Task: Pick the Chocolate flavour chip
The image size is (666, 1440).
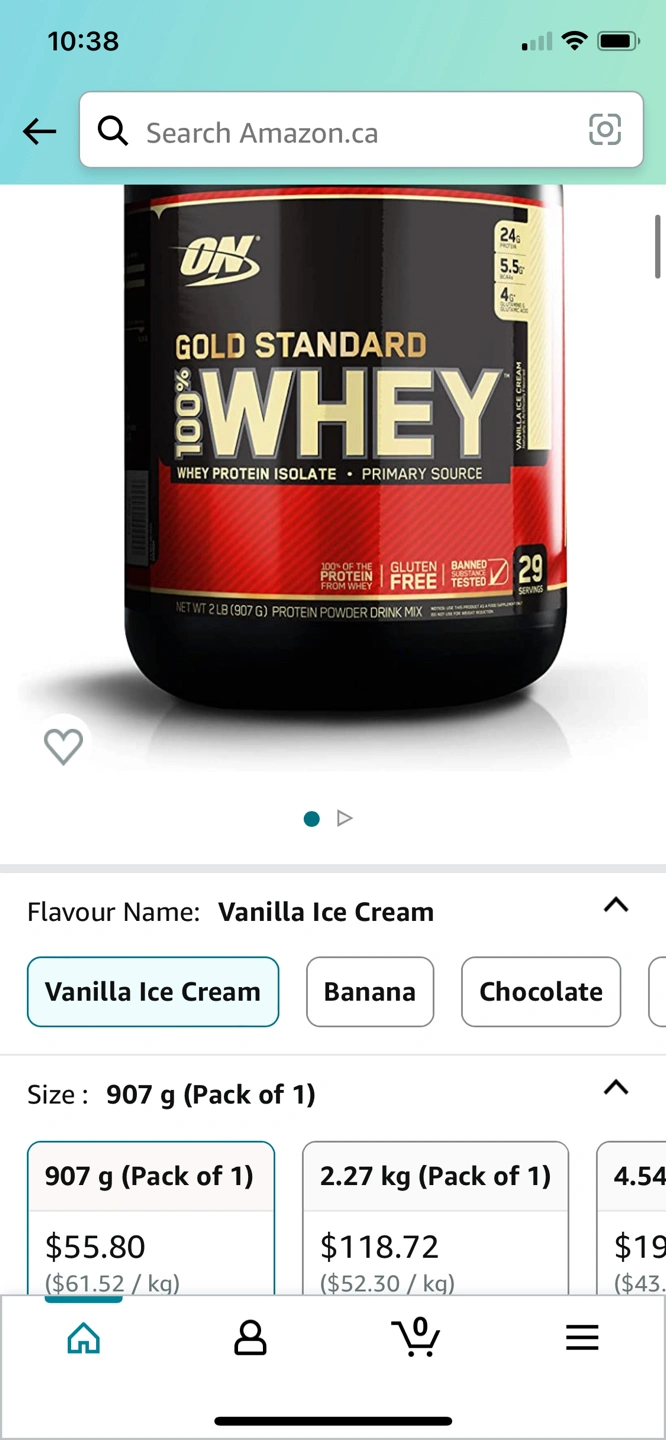Action: click(x=541, y=992)
